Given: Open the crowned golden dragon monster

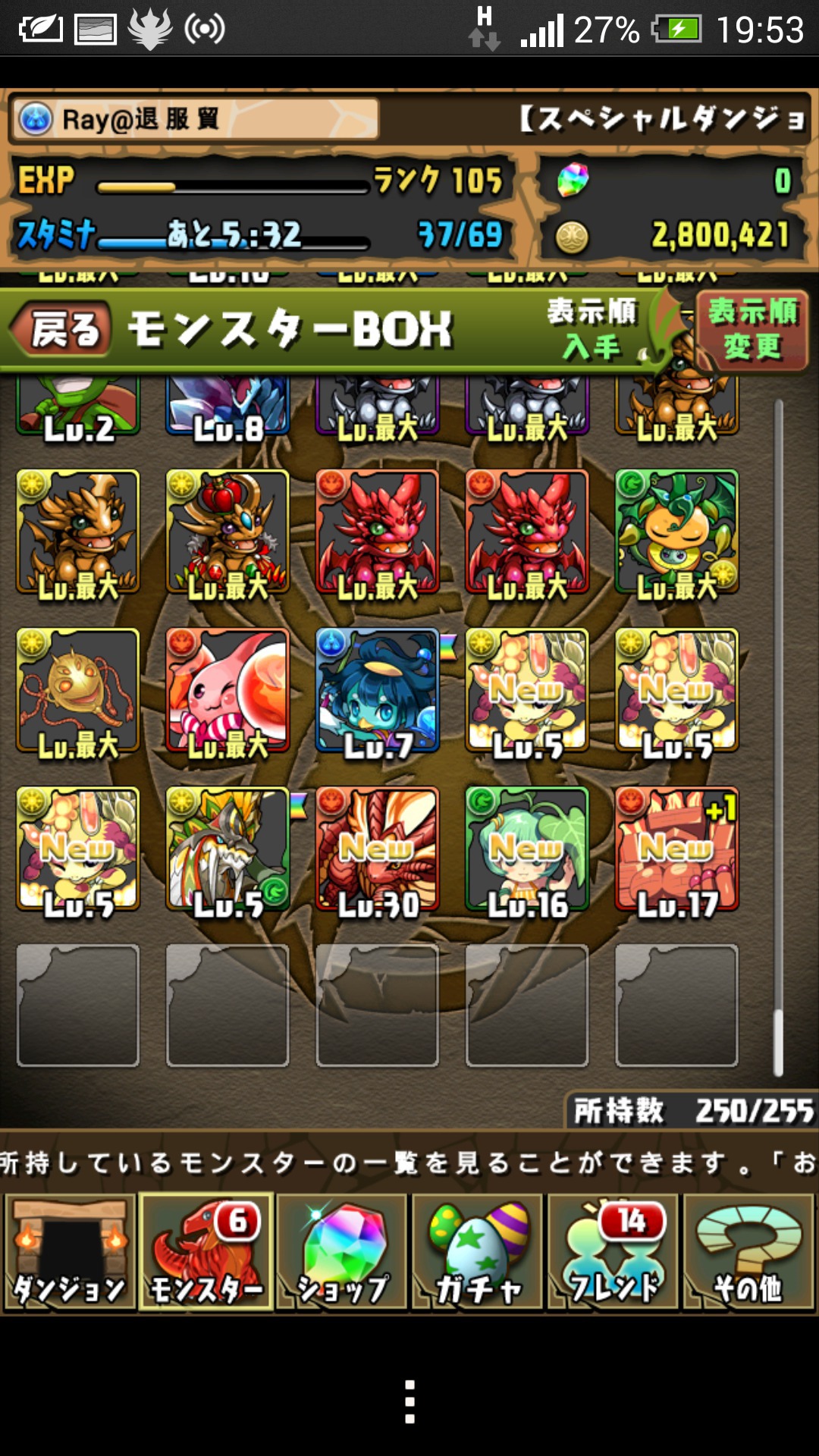Looking at the screenshot, I should coord(227,532).
